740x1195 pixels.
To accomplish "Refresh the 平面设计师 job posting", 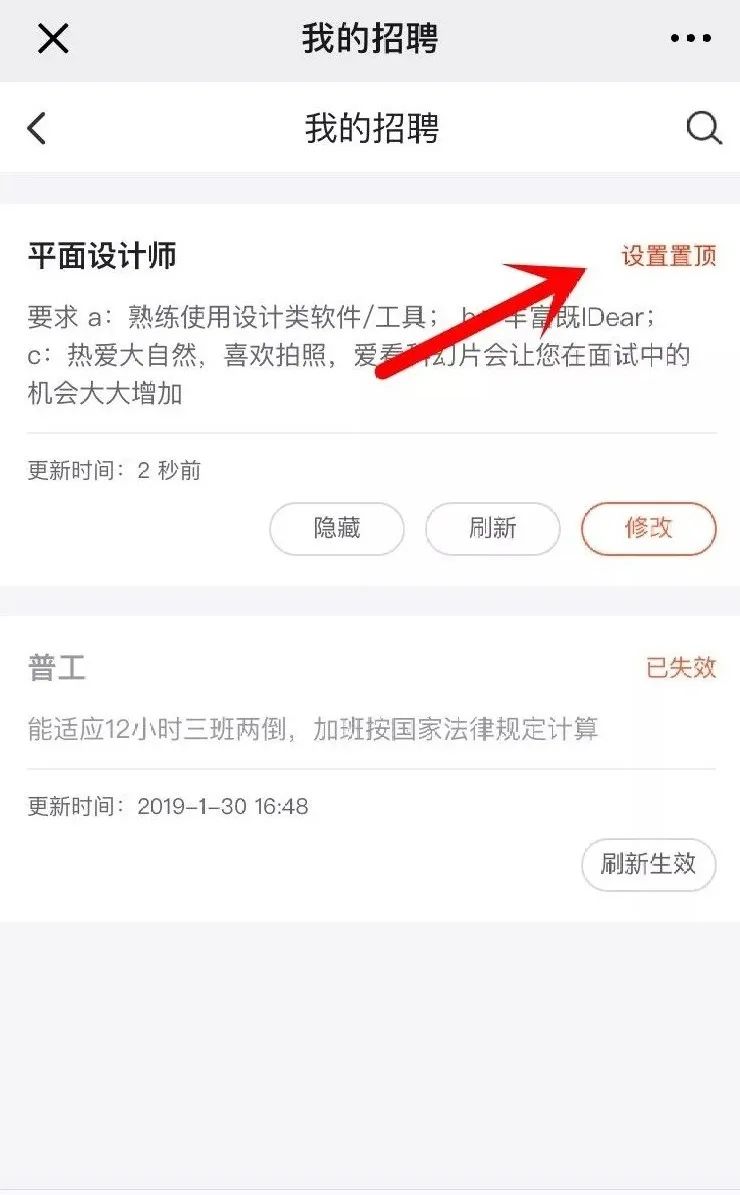I will [x=493, y=528].
